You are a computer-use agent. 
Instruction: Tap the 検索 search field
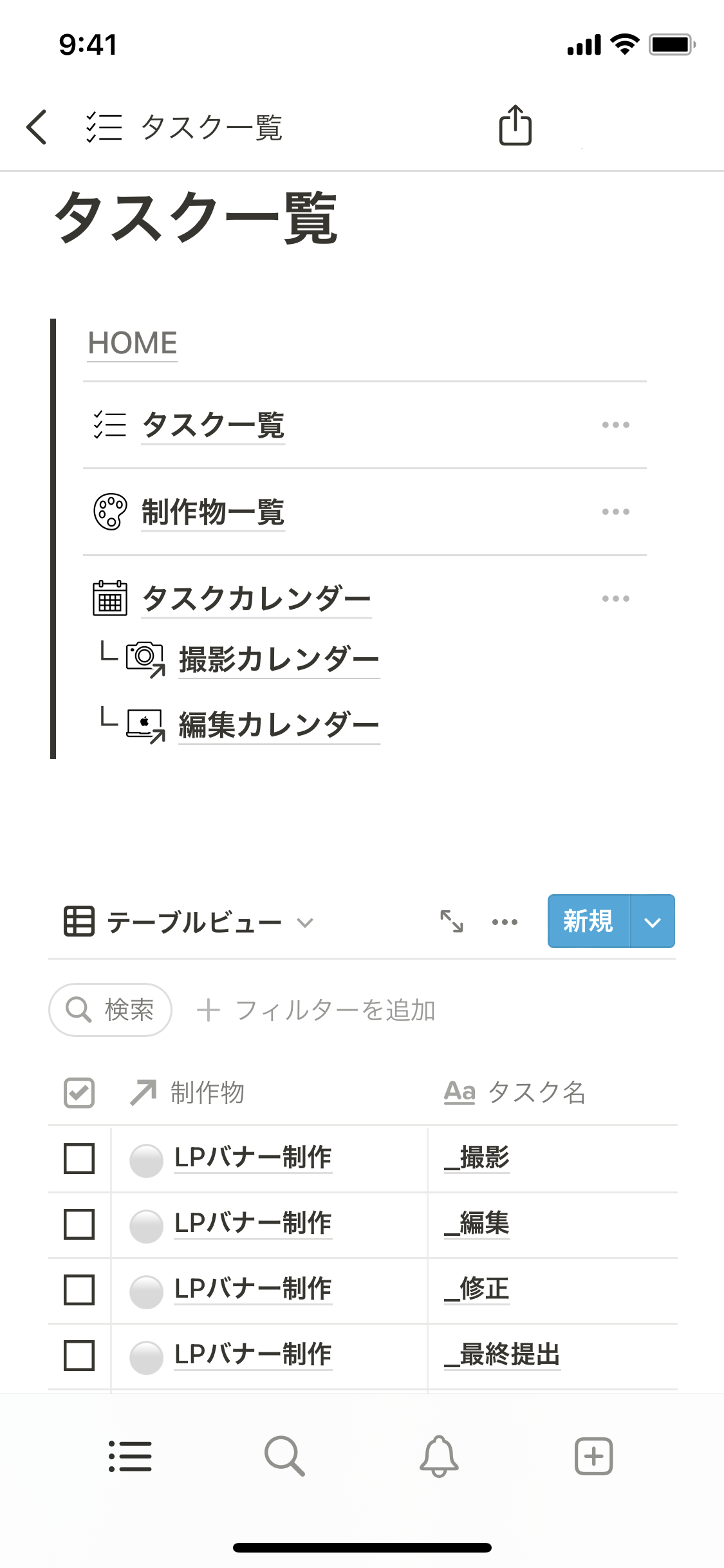pos(111,1010)
